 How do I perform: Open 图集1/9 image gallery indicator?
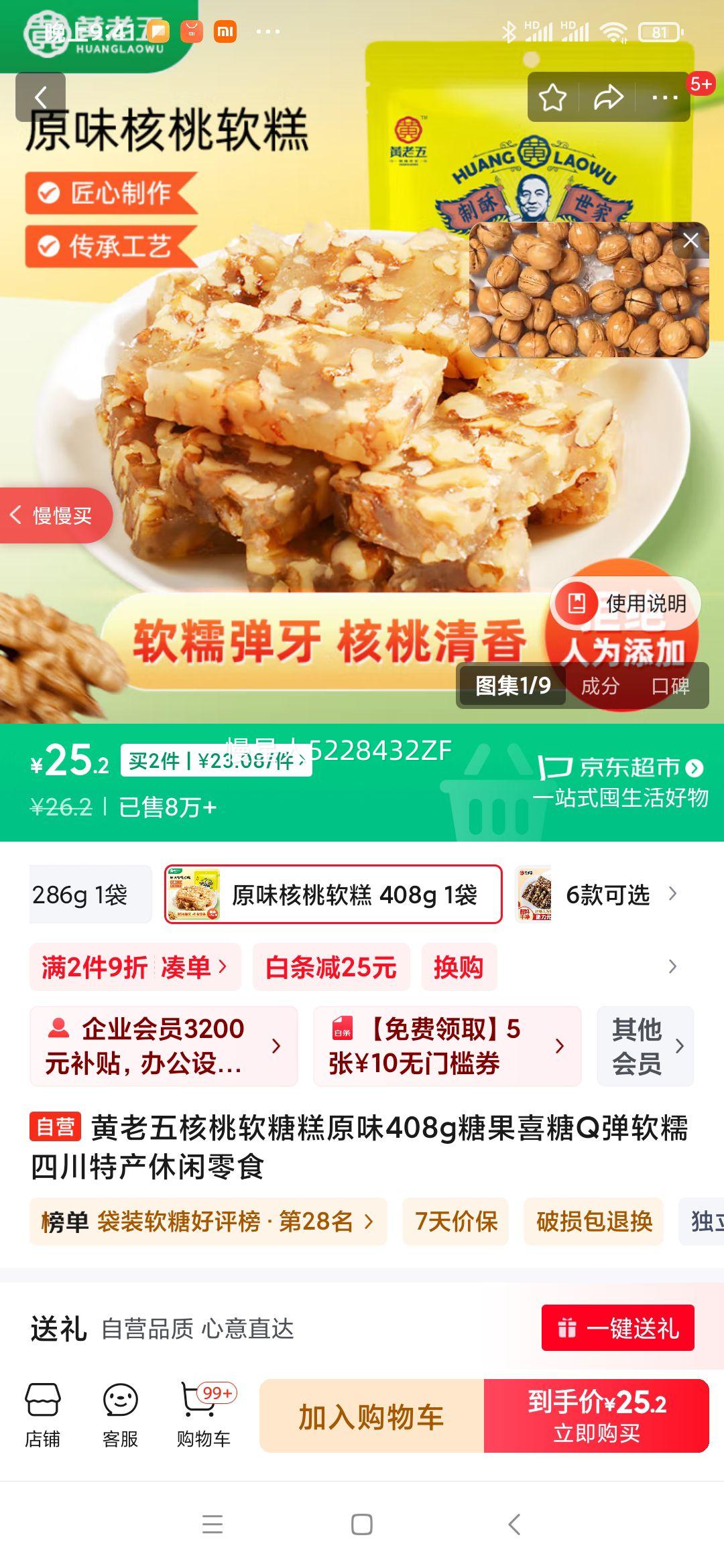[x=513, y=687]
